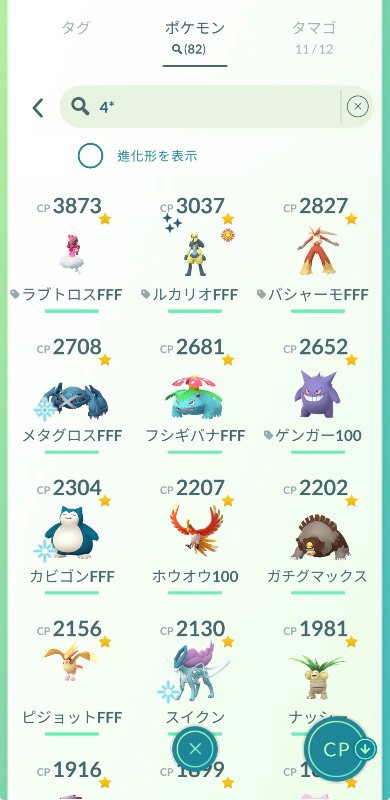Open ラブトロスFFF with CP 3873
Image resolution: width=390 pixels, height=800 pixels.
71,253
